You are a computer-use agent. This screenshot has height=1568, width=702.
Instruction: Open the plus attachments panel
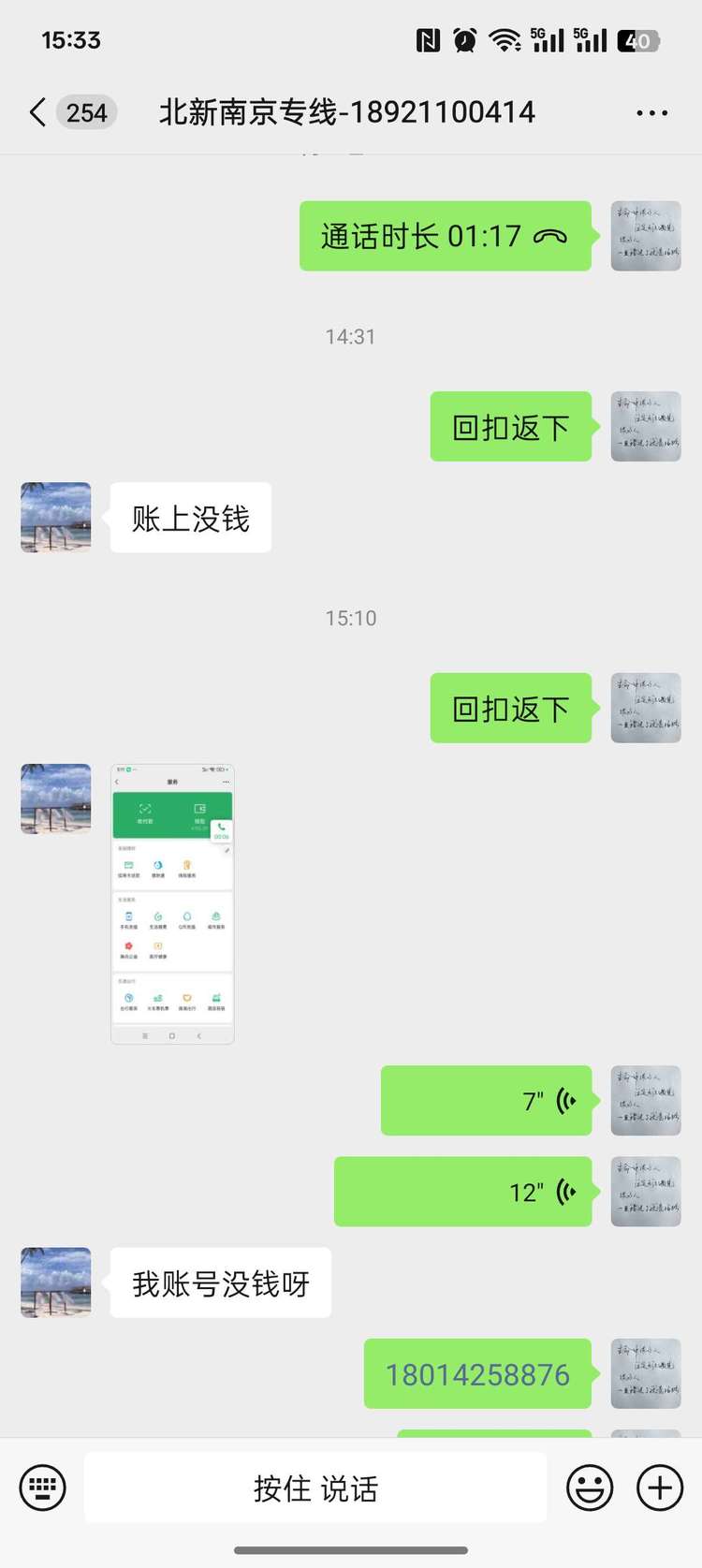click(x=660, y=1487)
